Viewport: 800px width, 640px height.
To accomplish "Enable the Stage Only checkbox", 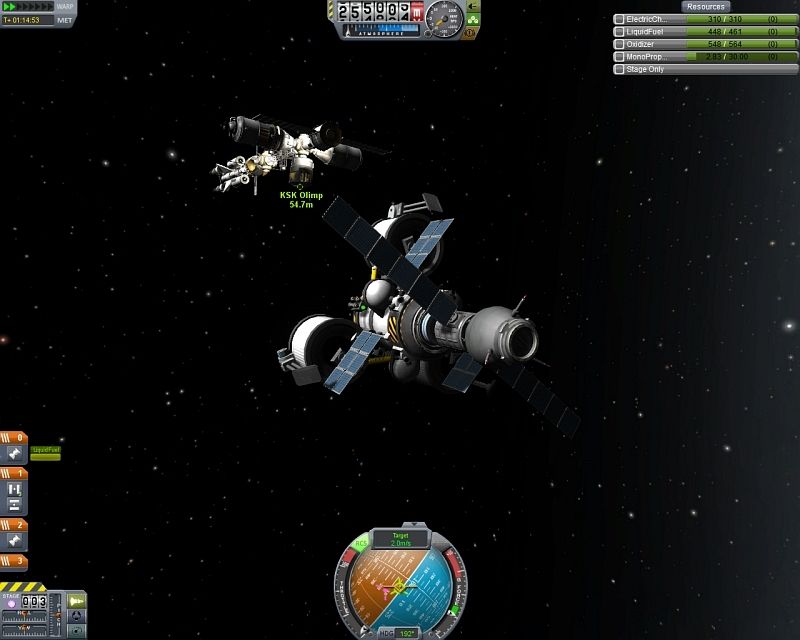I will [x=620, y=69].
